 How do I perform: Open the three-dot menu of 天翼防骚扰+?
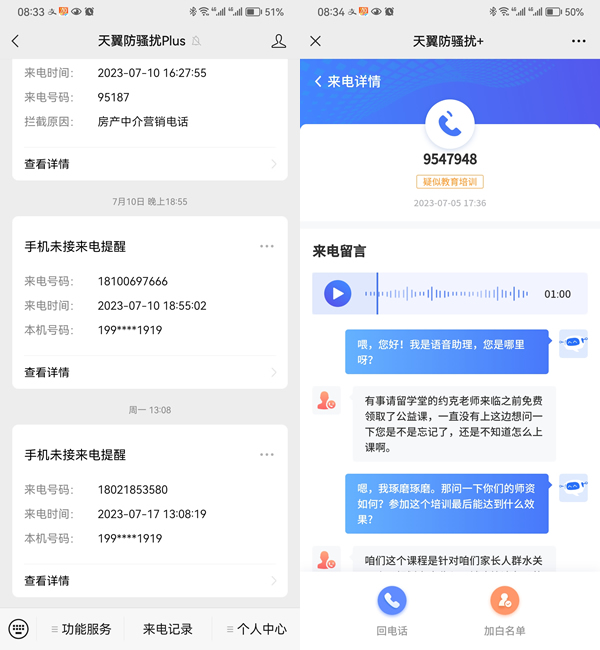pyautogui.click(x=579, y=41)
